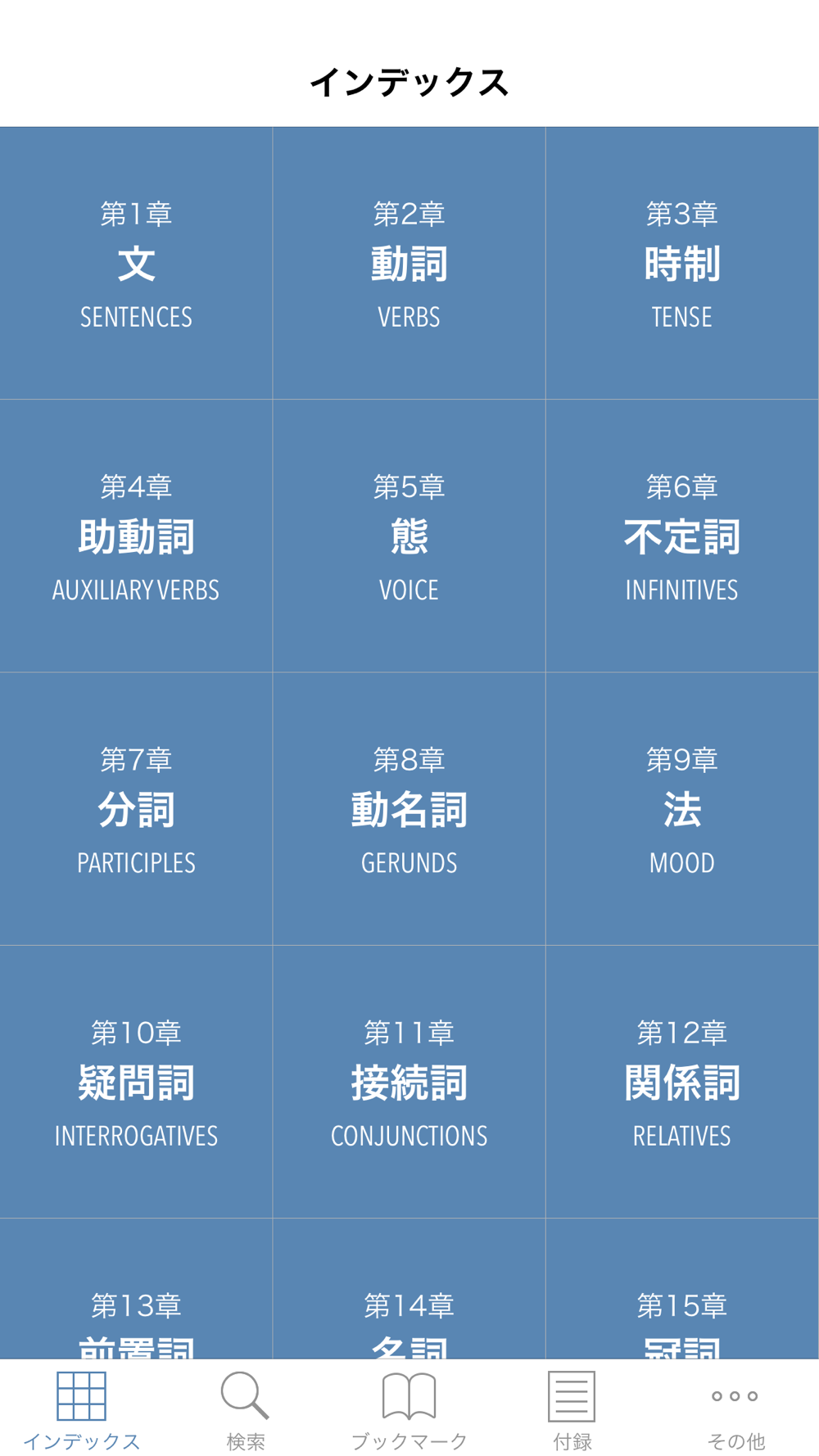819x1456 pixels.
Task: Open Chapter 12 関係詞 Relatives
Action: coord(681,1082)
